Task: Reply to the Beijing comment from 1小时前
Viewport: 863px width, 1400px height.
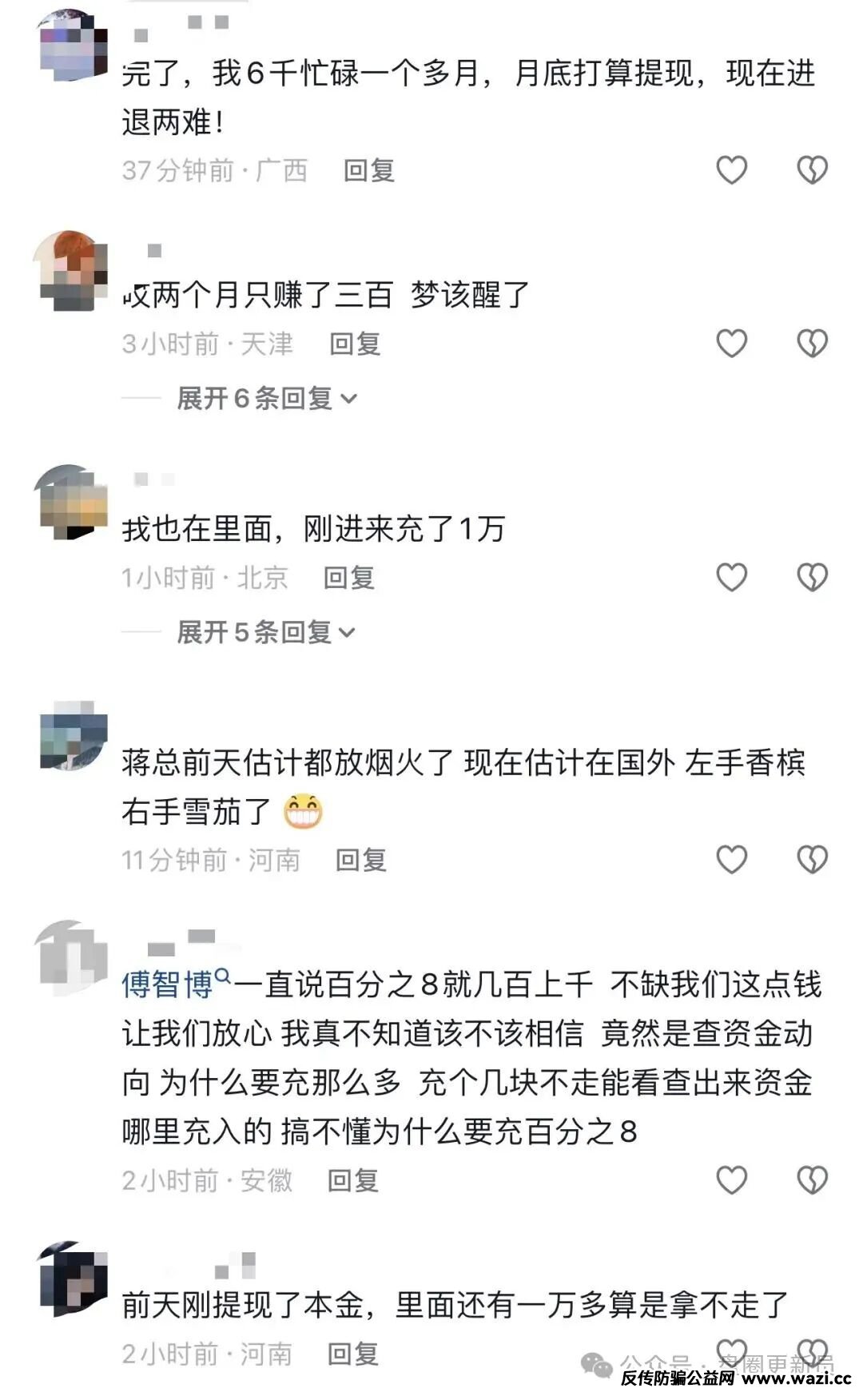Action: tap(348, 577)
